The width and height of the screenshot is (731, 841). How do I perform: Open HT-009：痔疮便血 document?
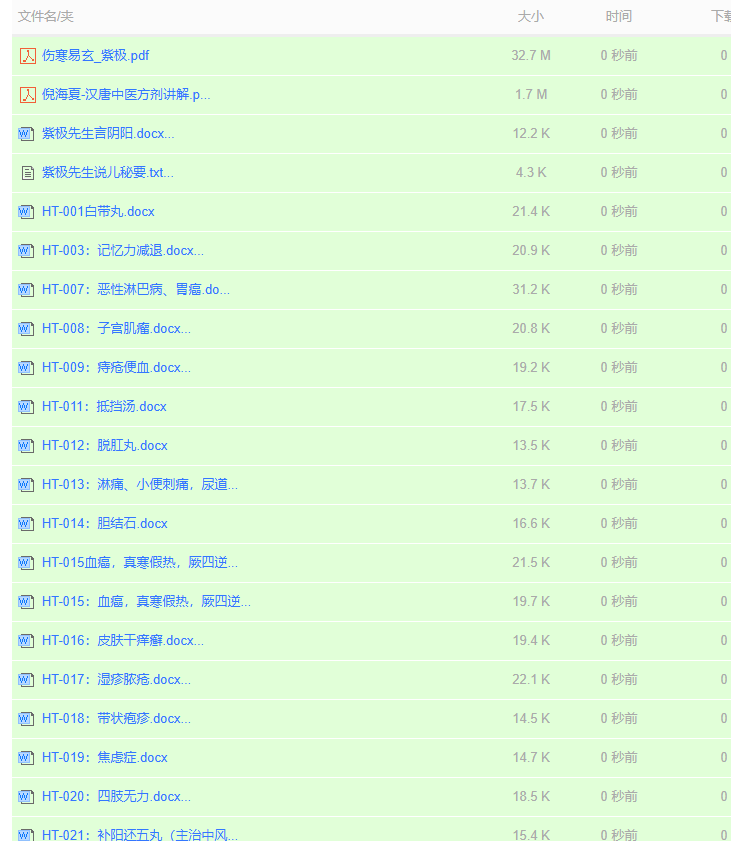[x=116, y=367]
